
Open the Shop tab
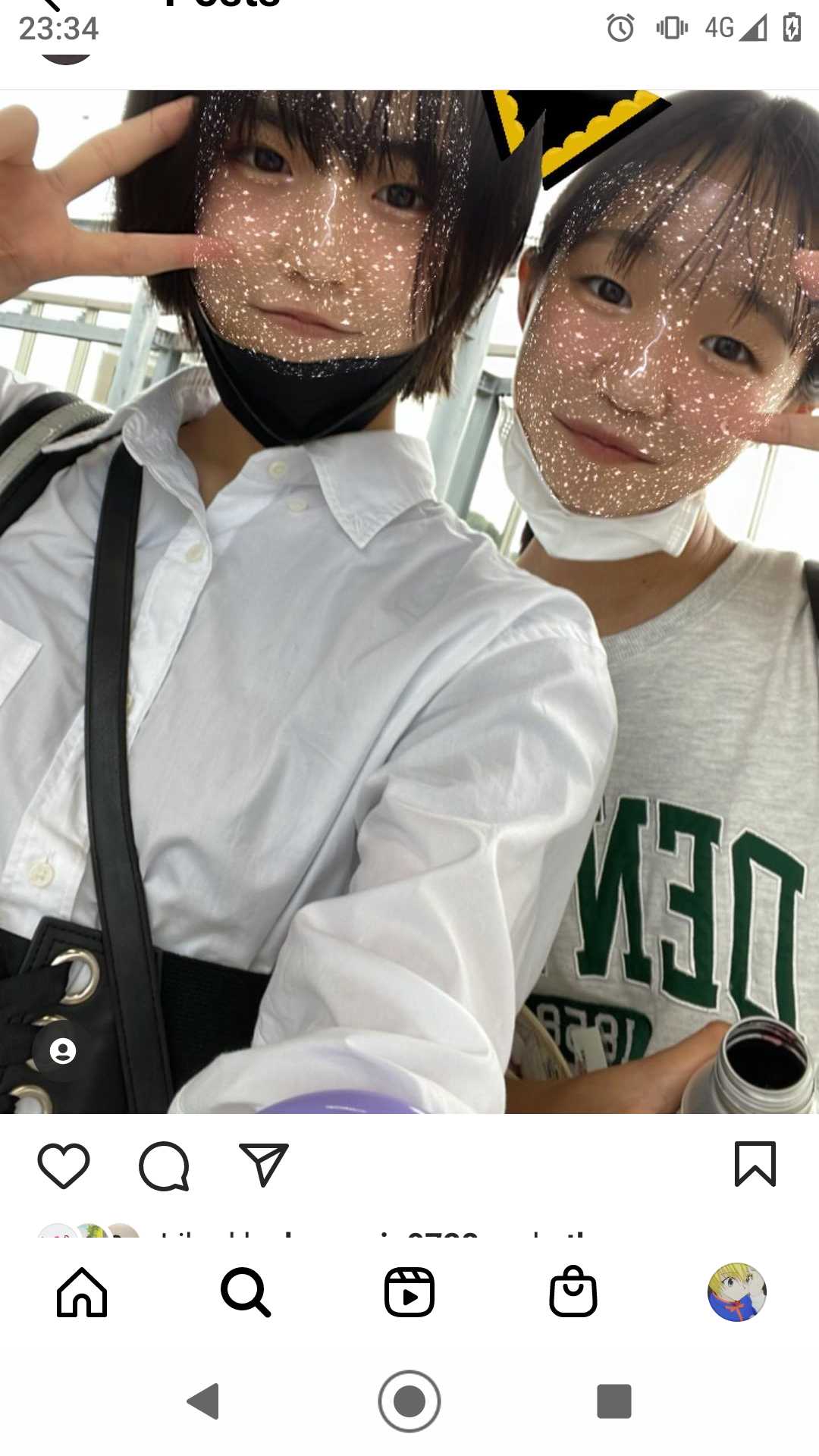click(573, 1292)
